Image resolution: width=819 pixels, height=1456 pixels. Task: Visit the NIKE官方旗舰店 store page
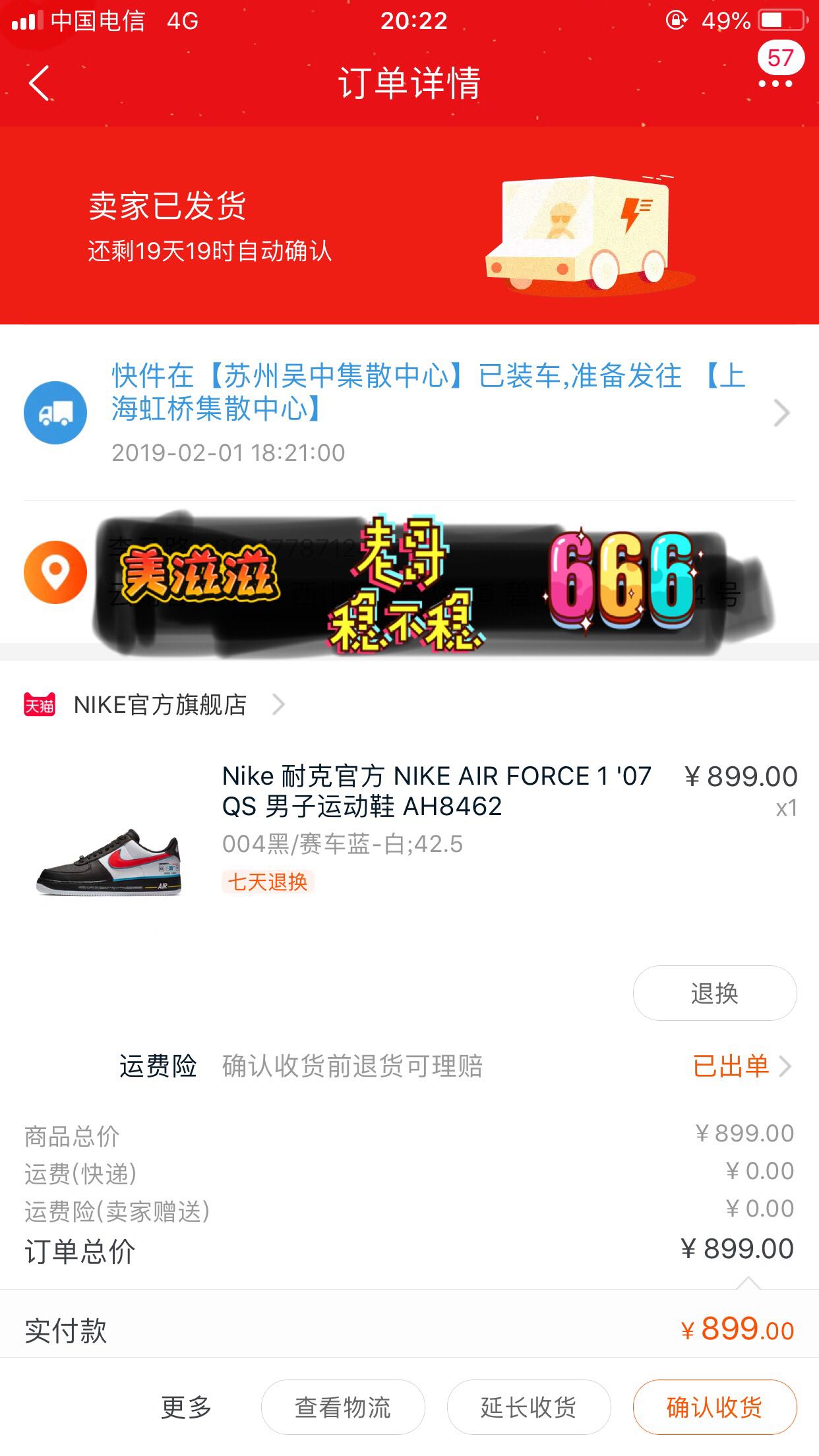[160, 705]
